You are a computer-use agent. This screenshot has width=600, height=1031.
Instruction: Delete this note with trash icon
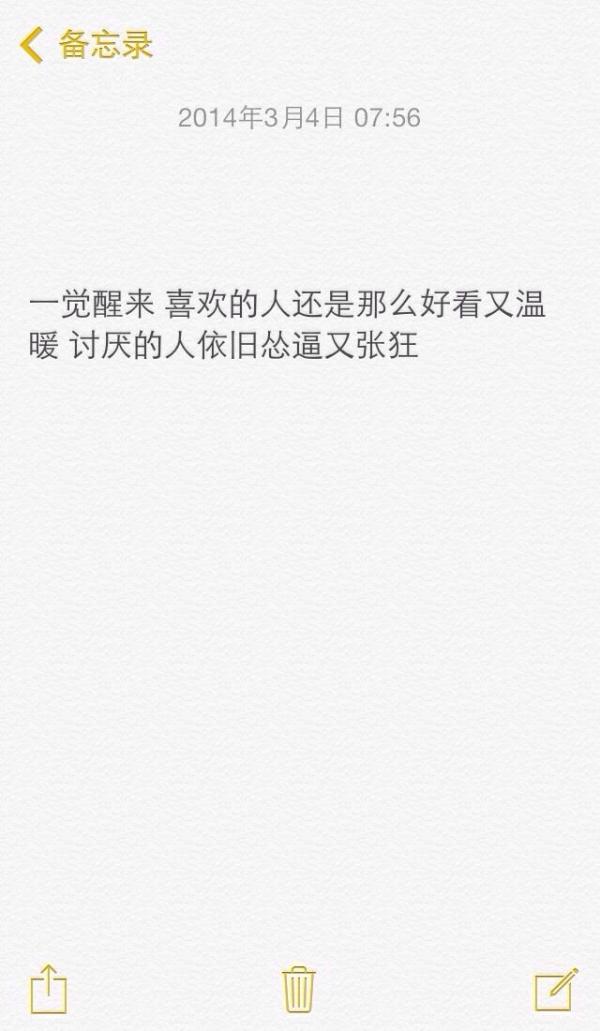coord(299,990)
